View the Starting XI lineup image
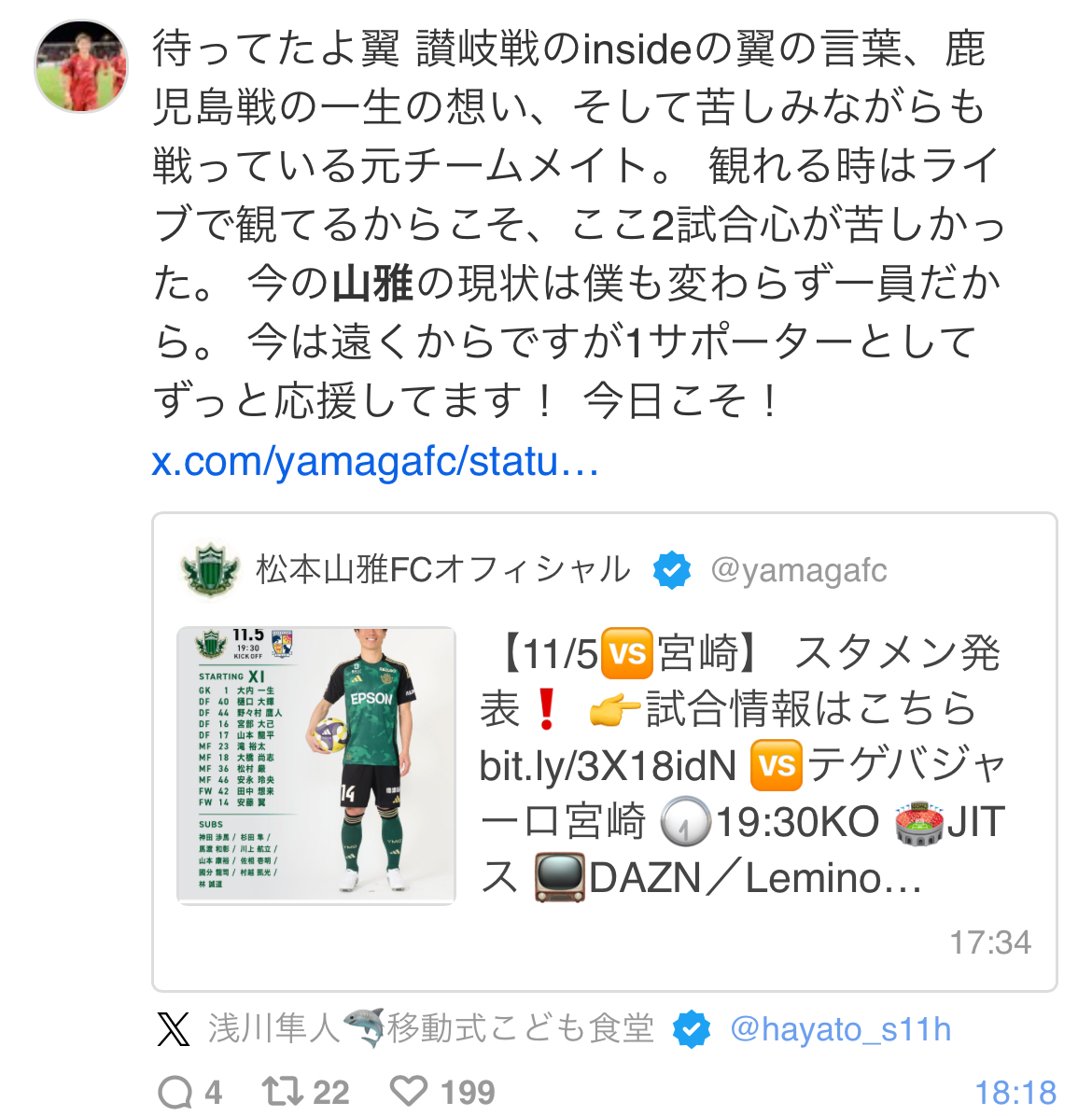Image resolution: width=1092 pixels, height=1116 pixels. (316, 765)
